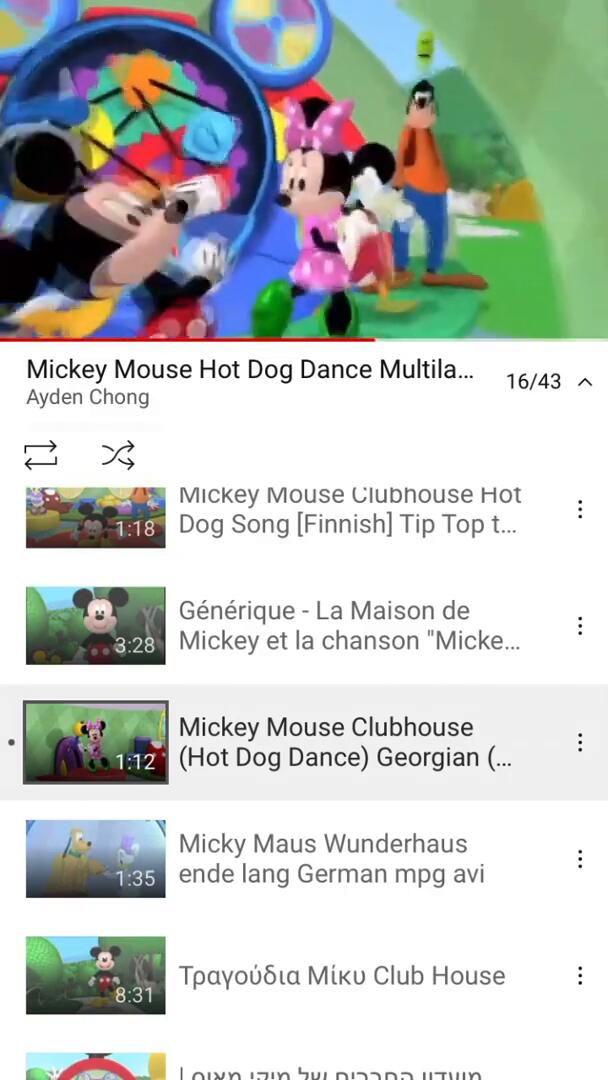Play Micky Maus Wunderhaus German video
608x1080 pixels.
point(348,859)
